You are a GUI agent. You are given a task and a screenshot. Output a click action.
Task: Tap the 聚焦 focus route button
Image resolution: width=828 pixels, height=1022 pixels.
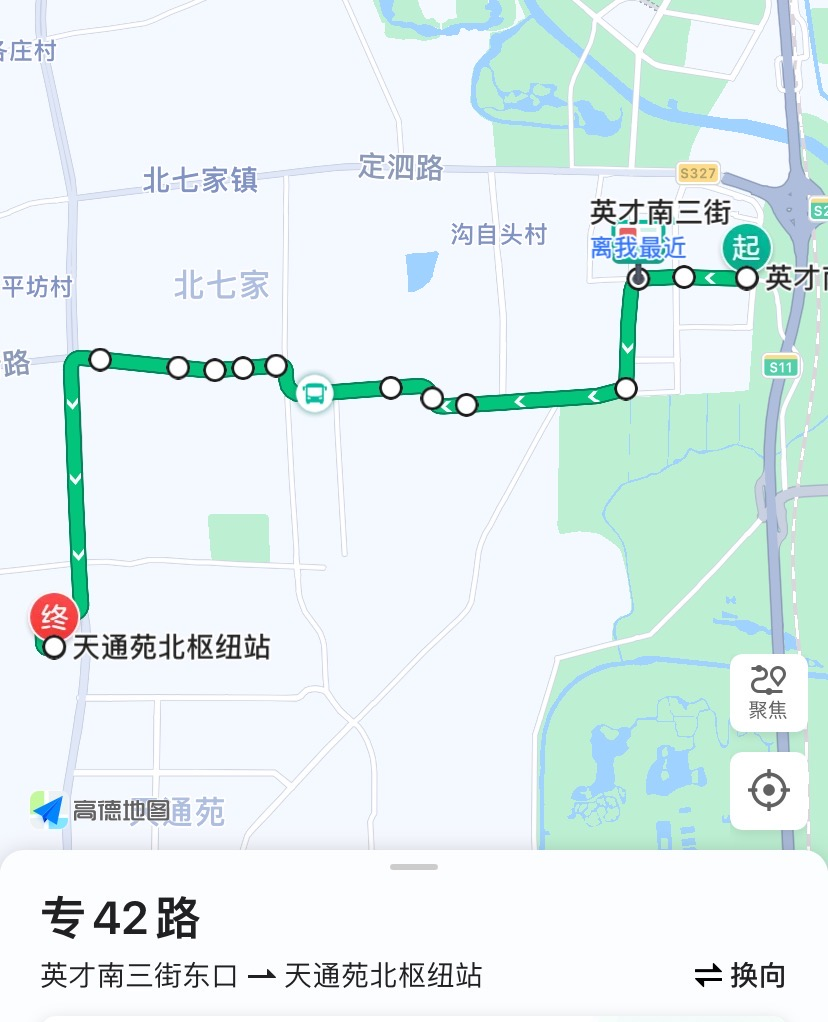click(x=768, y=692)
